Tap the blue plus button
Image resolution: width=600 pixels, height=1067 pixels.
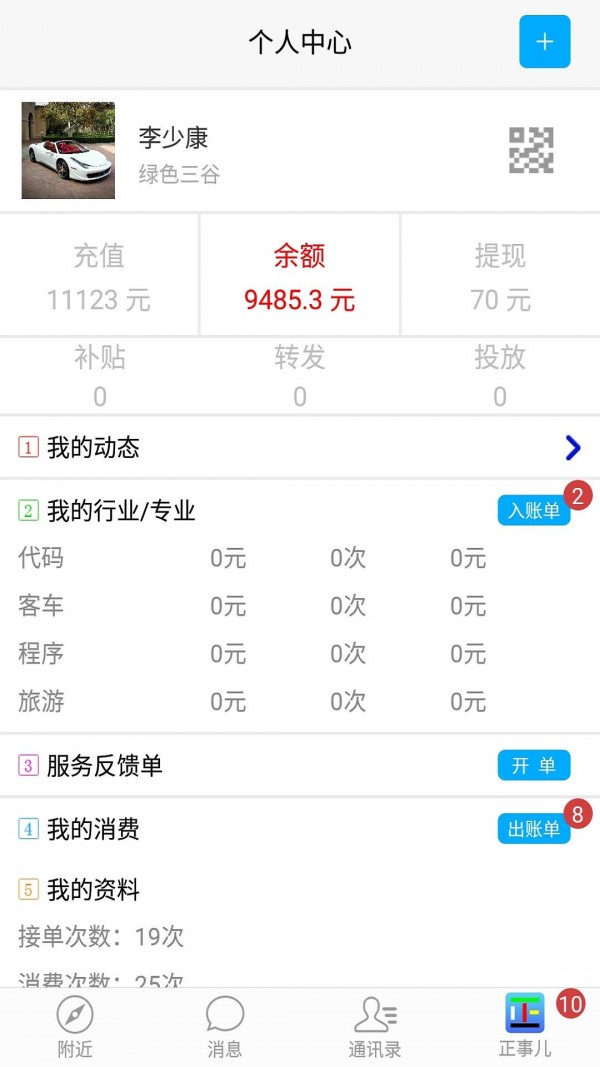[x=544, y=42]
